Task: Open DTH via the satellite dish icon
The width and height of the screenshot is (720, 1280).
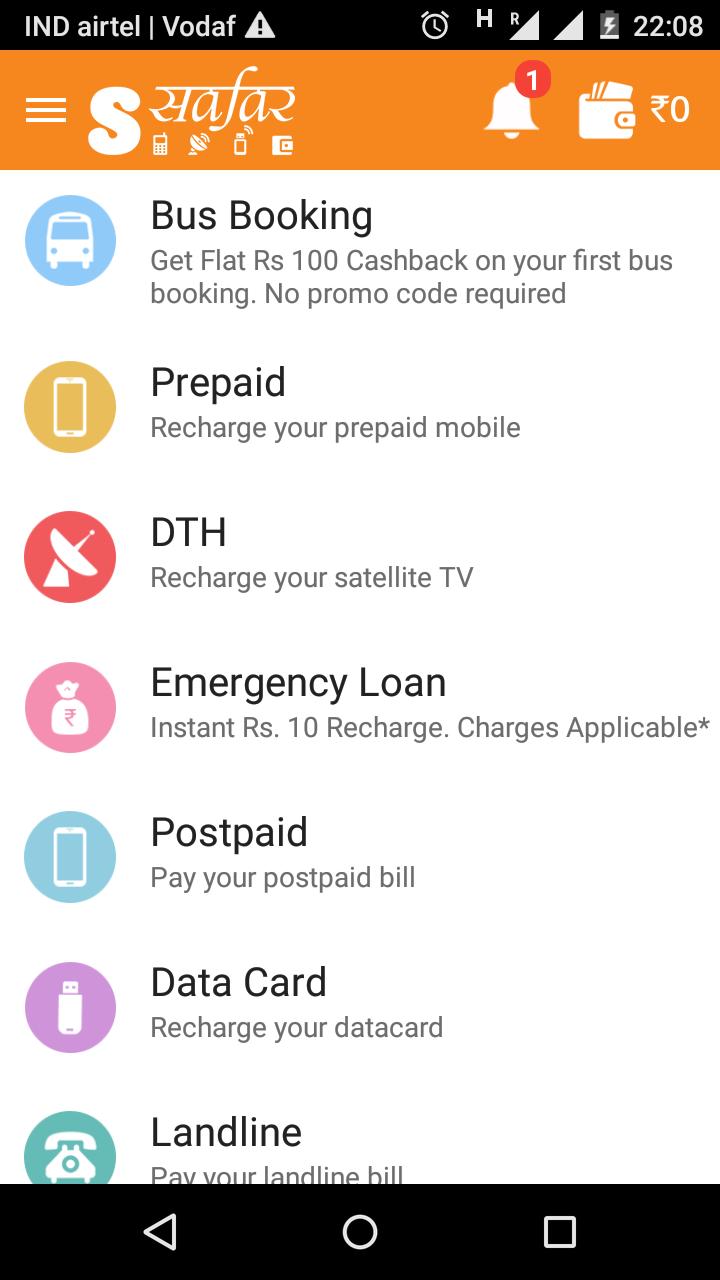Action: [70, 556]
